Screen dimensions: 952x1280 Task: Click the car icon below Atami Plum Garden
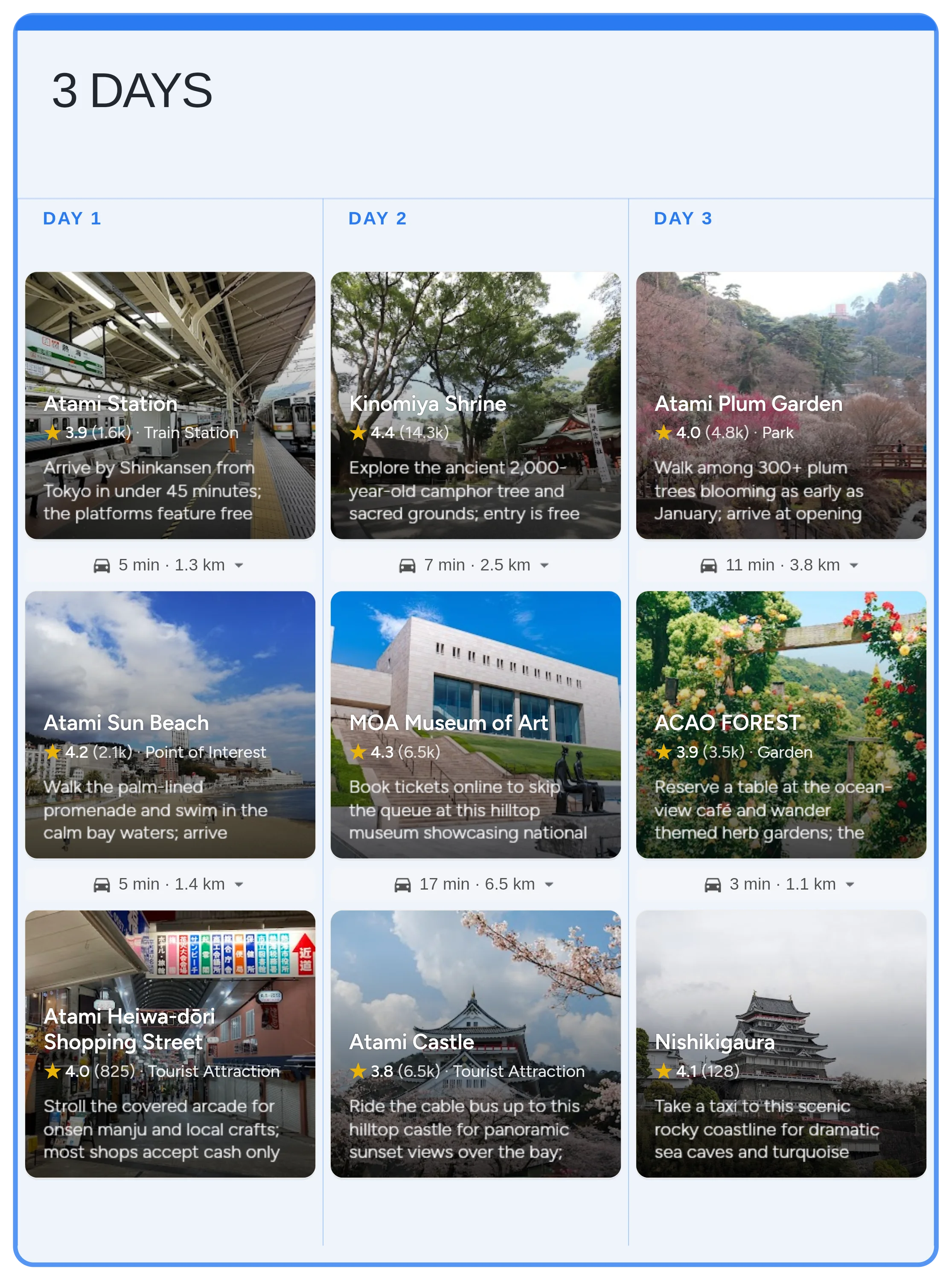[709, 565]
